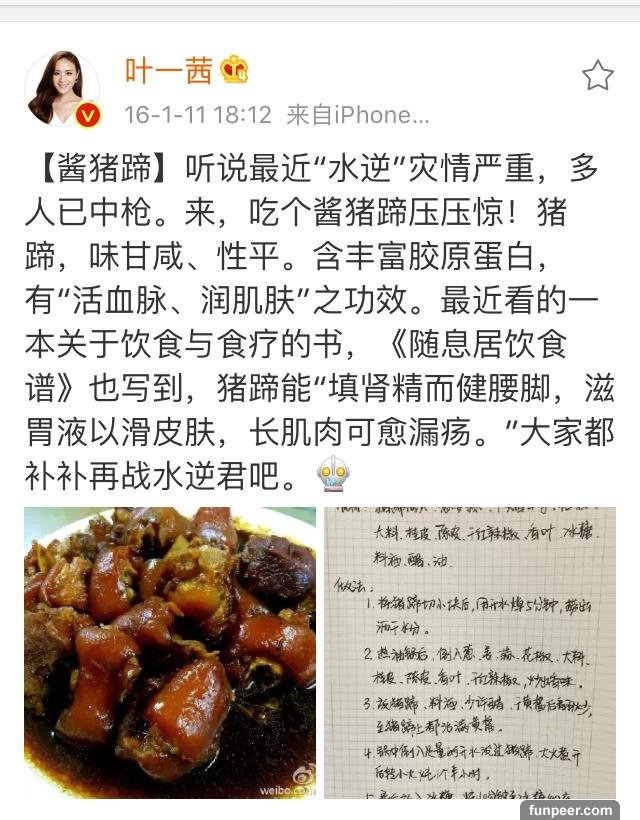
Task: Open the braised pig trotters photo
Action: click(x=170, y=652)
